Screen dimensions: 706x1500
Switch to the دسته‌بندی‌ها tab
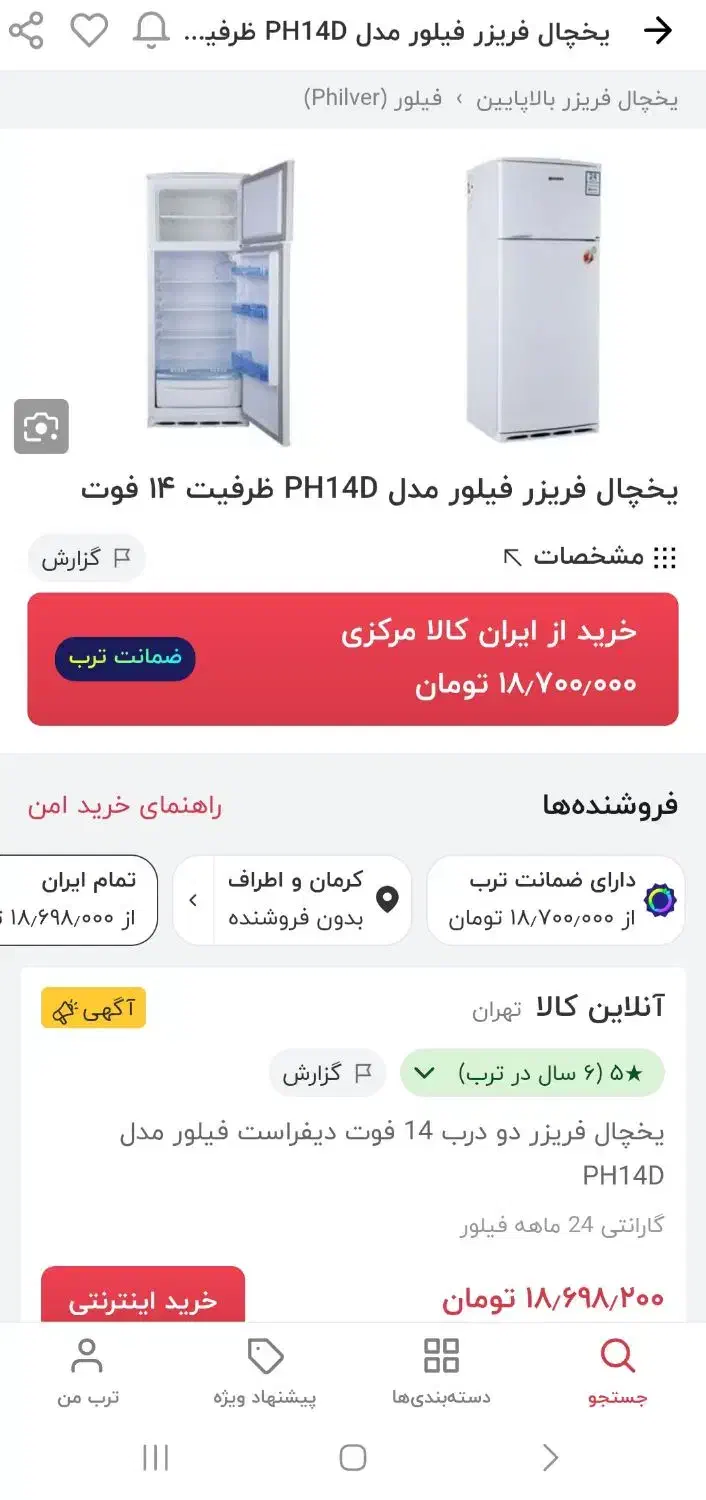click(x=441, y=1372)
